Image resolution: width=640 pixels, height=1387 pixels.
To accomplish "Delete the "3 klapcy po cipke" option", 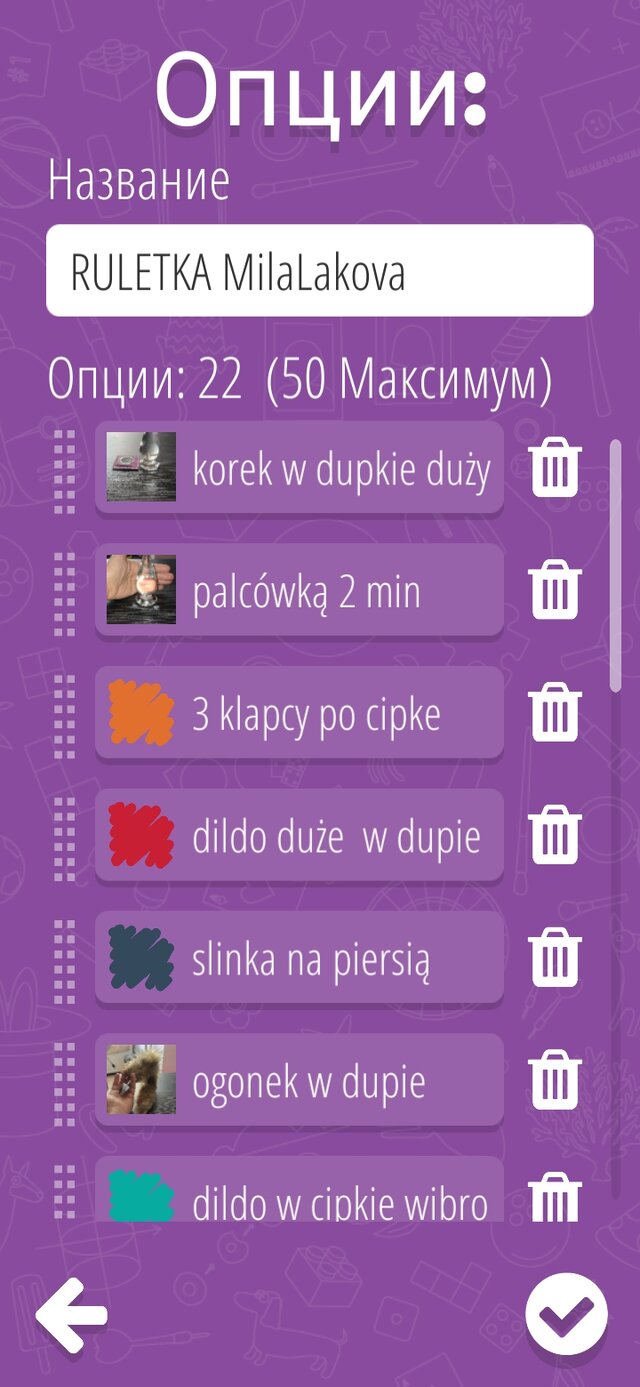I will pos(555,713).
